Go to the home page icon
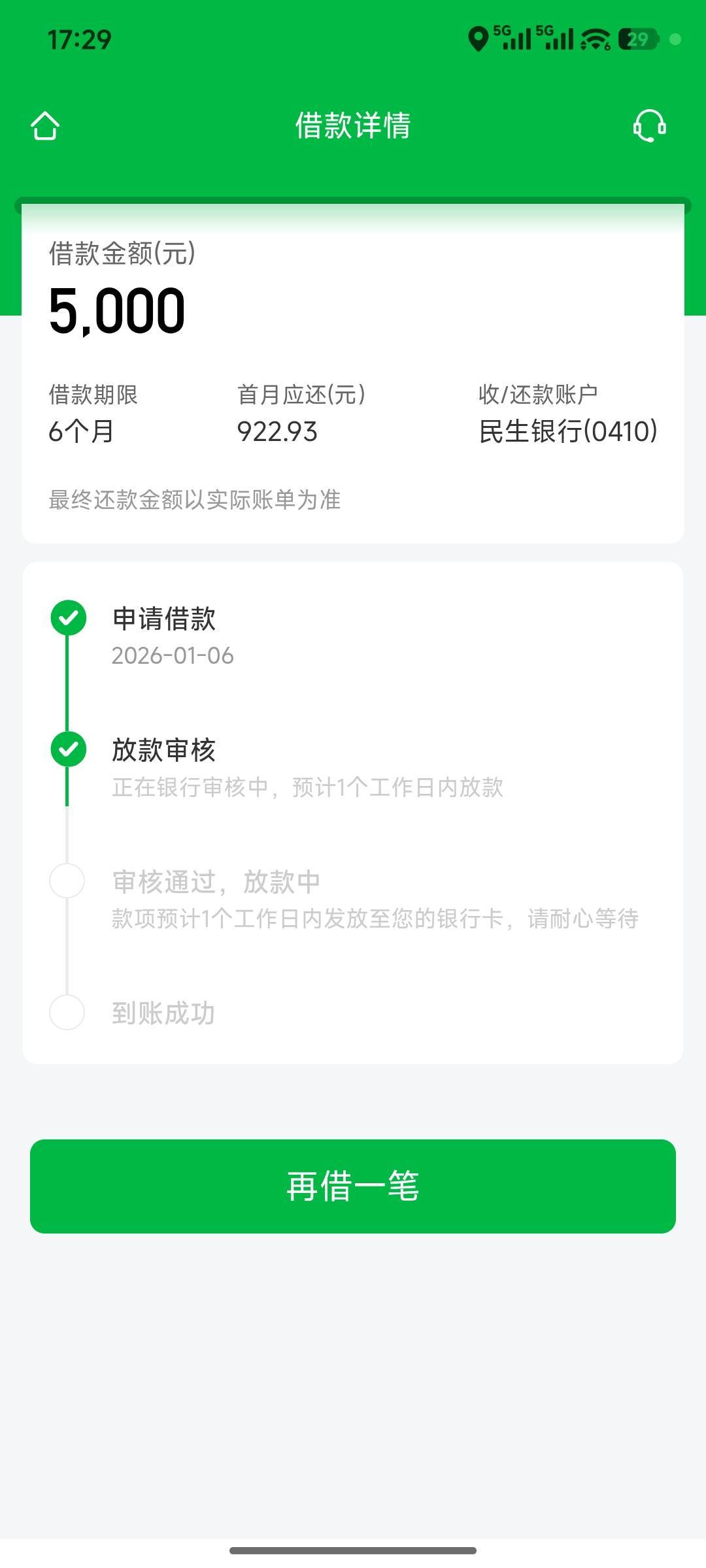This screenshot has height=1568, width=706. [45, 125]
